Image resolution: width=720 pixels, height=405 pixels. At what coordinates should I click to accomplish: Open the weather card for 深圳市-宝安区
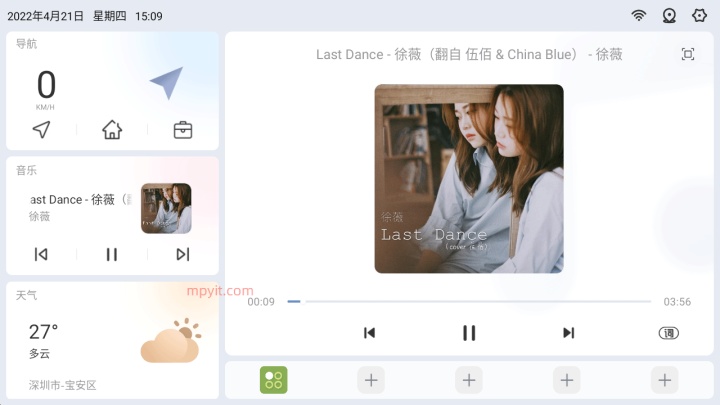coord(112,341)
